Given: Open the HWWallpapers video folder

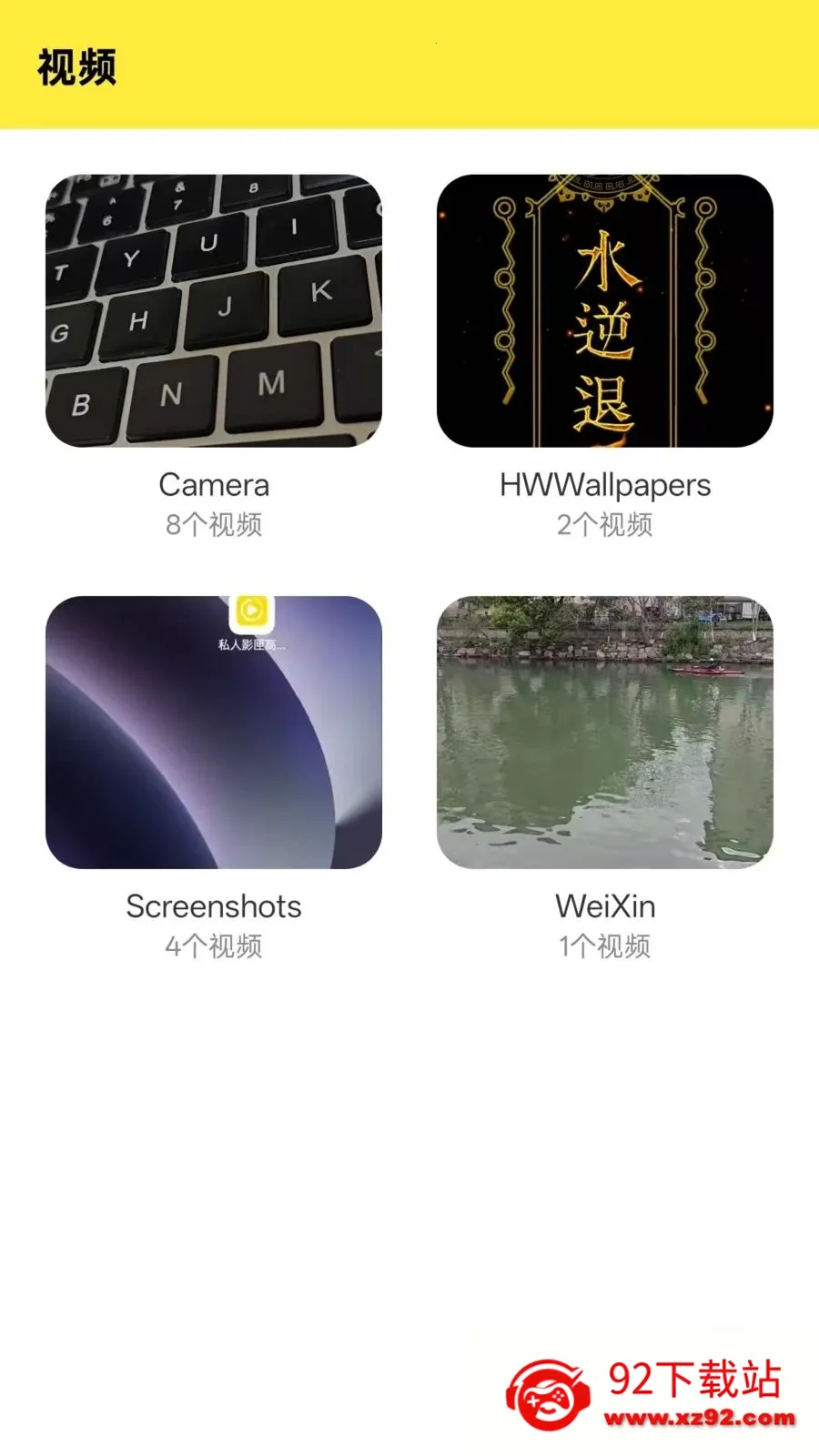Looking at the screenshot, I should point(605,311).
